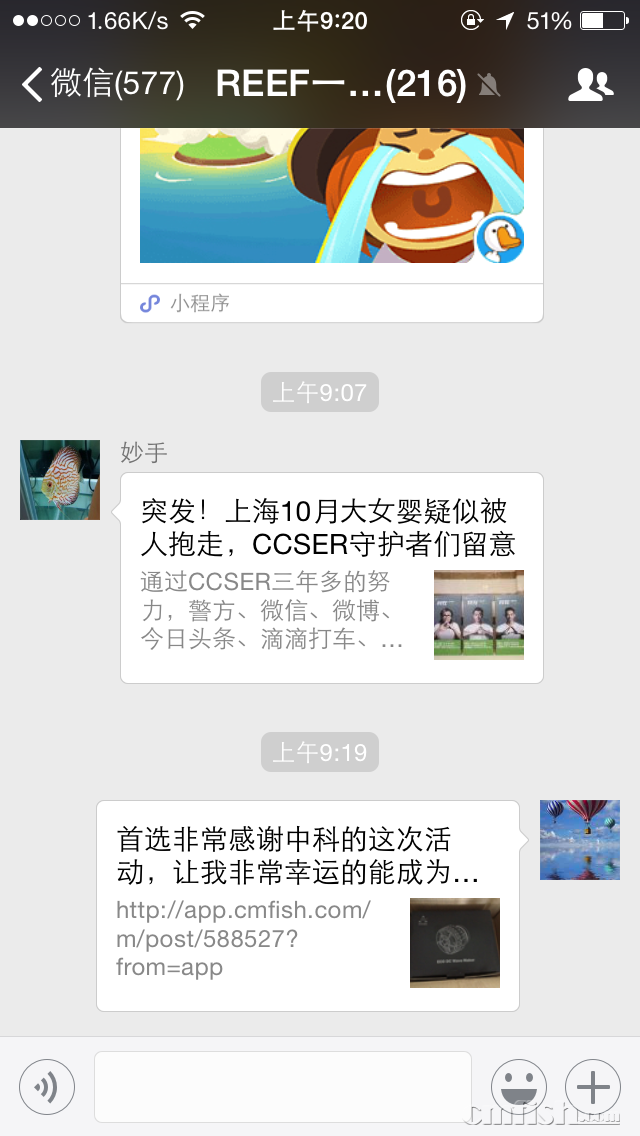The image size is (640, 1136).
Task: Open my hot air balloon avatar
Action: pos(580,840)
